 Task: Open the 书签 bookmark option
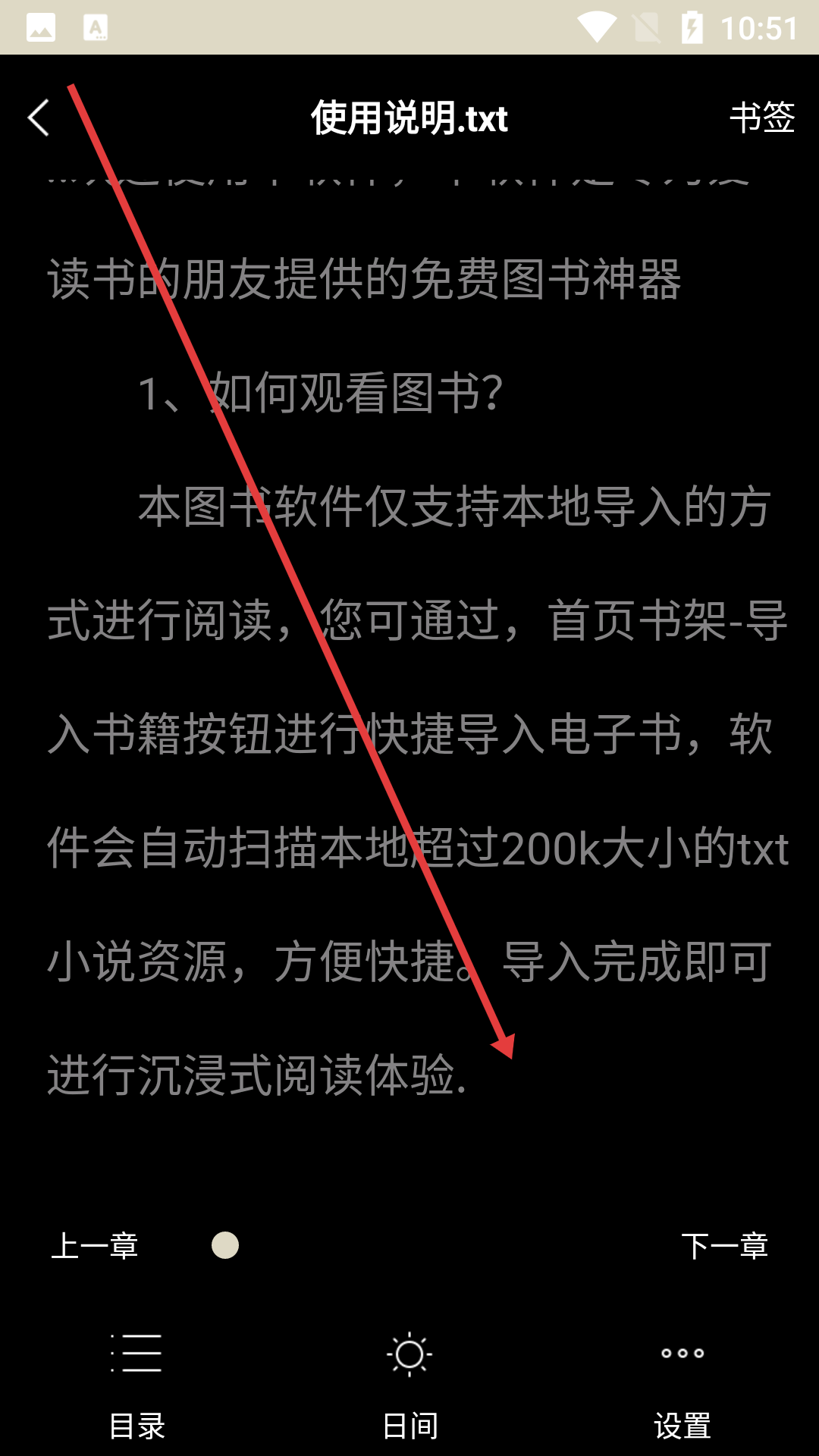pyautogui.click(x=762, y=118)
